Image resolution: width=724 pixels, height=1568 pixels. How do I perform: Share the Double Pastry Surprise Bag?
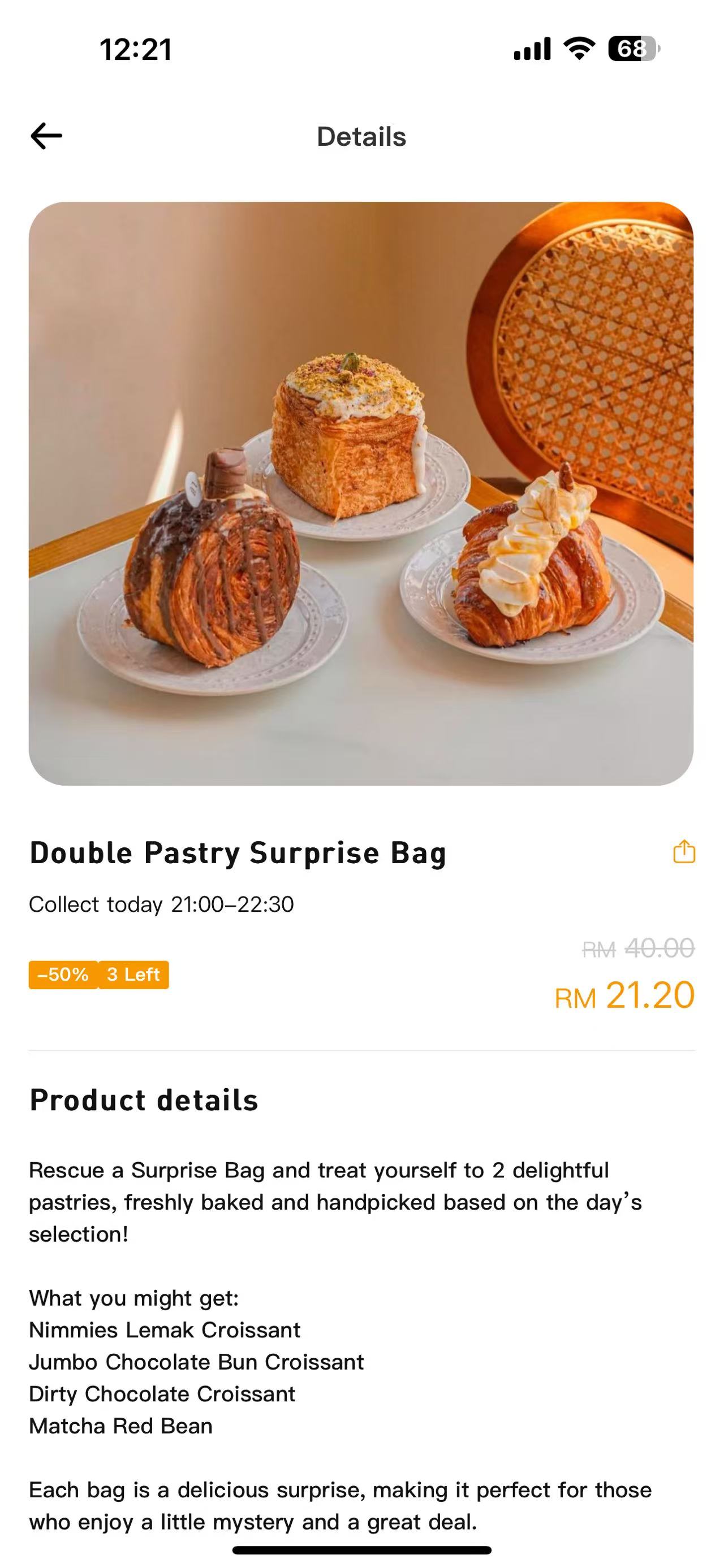(x=684, y=852)
